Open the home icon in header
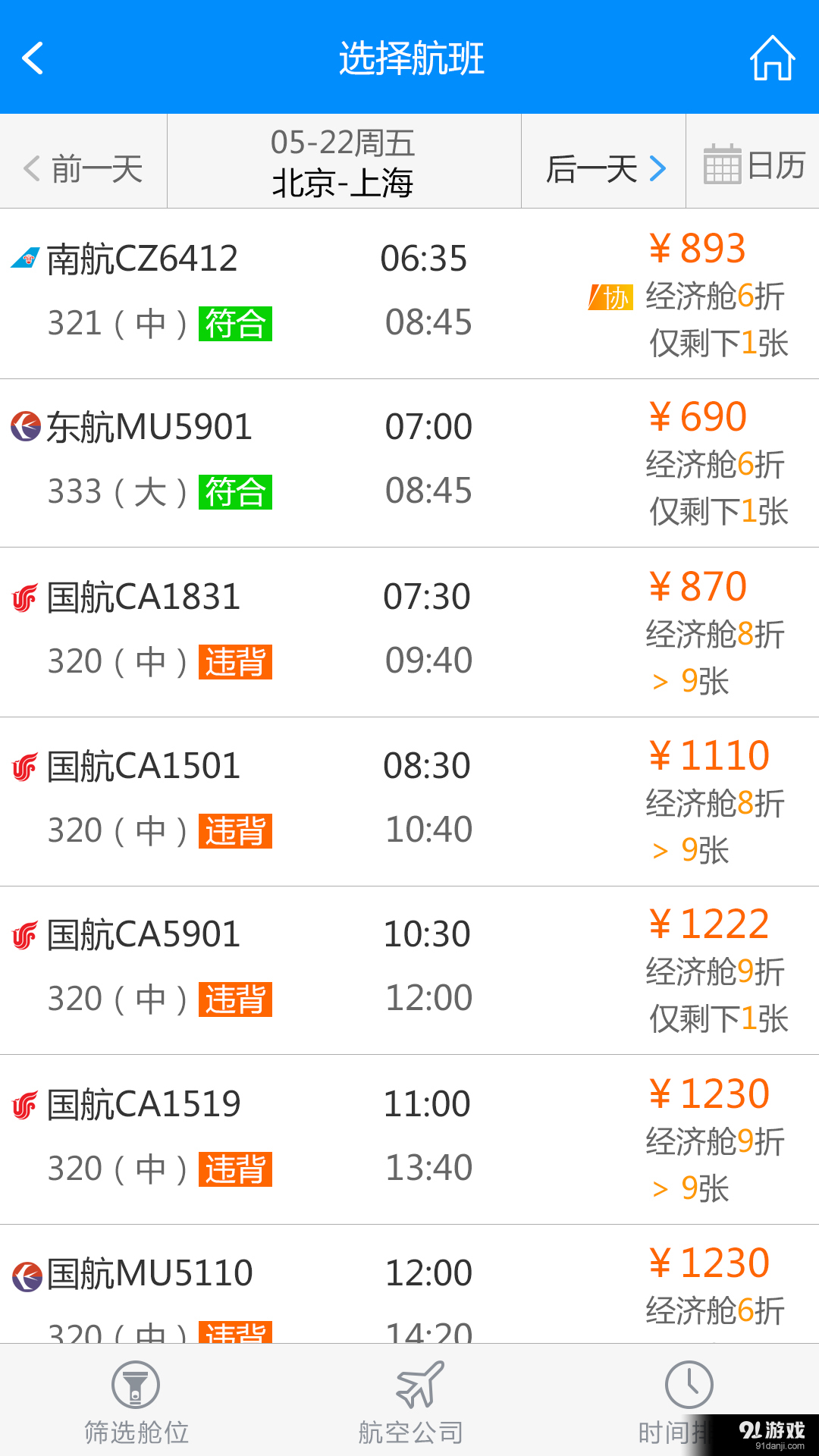 pos(772,58)
